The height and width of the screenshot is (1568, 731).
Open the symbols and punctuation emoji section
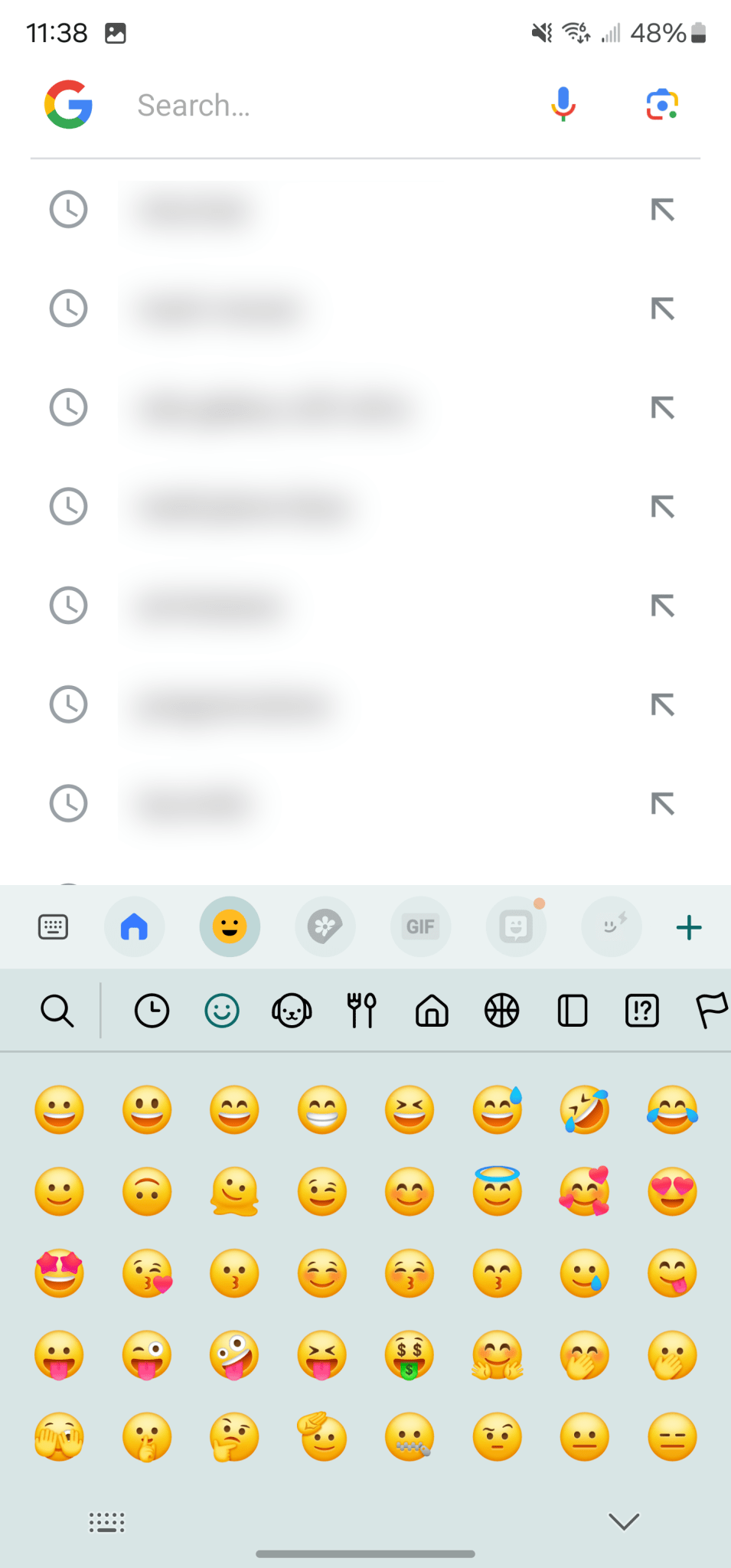pos(641,1010)
